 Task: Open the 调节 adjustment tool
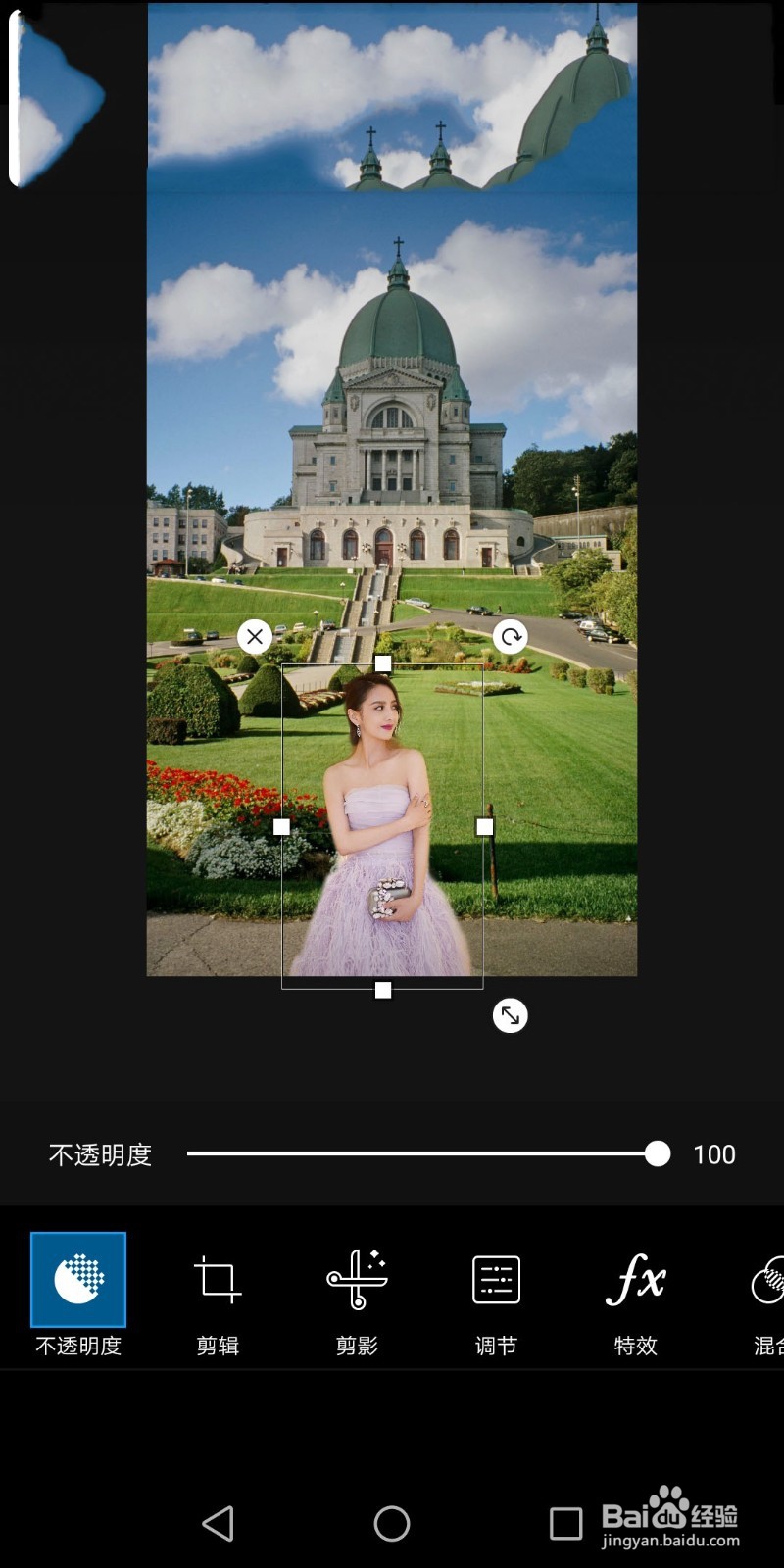click(496, 1294)
